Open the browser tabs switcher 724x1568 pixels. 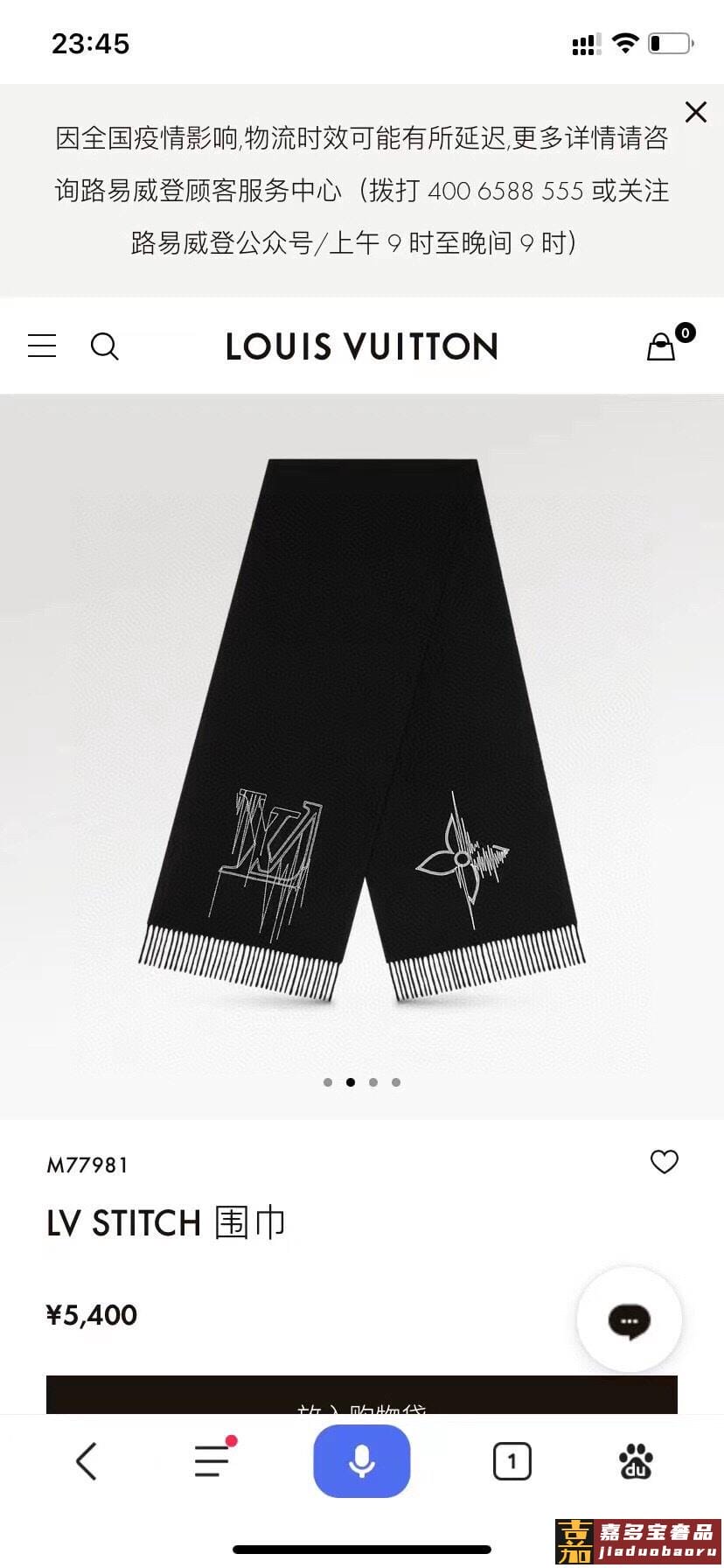coord(512,1461)
